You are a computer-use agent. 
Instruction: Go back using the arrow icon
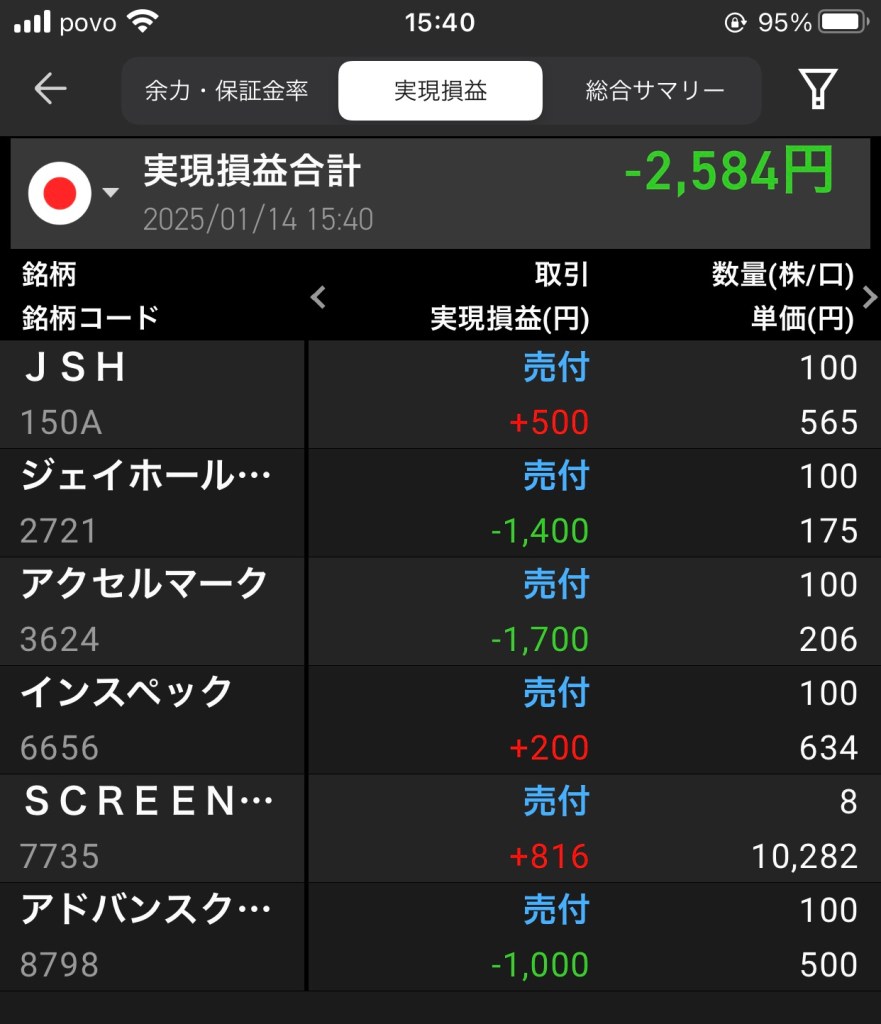50,90
